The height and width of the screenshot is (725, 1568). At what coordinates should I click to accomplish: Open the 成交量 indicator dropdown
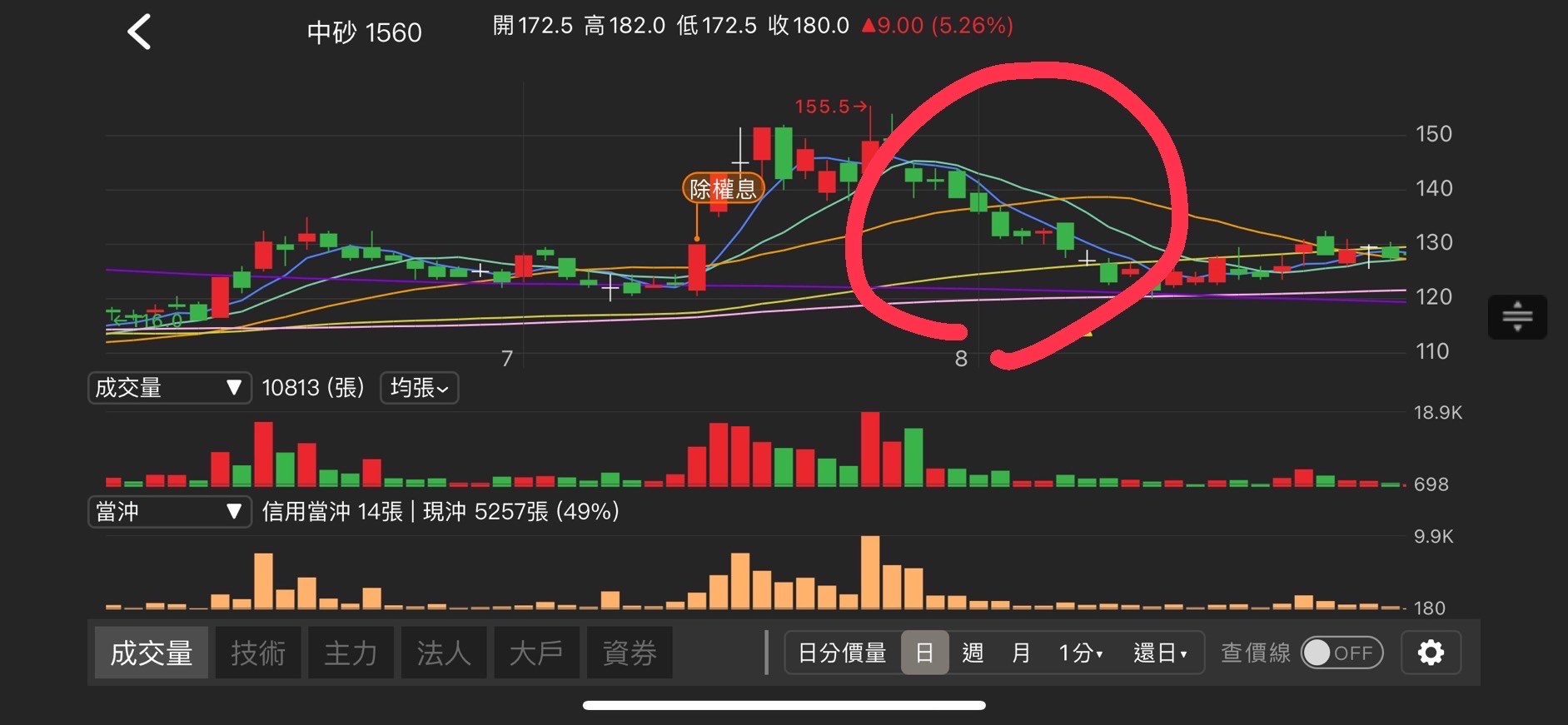coord(169,388)
